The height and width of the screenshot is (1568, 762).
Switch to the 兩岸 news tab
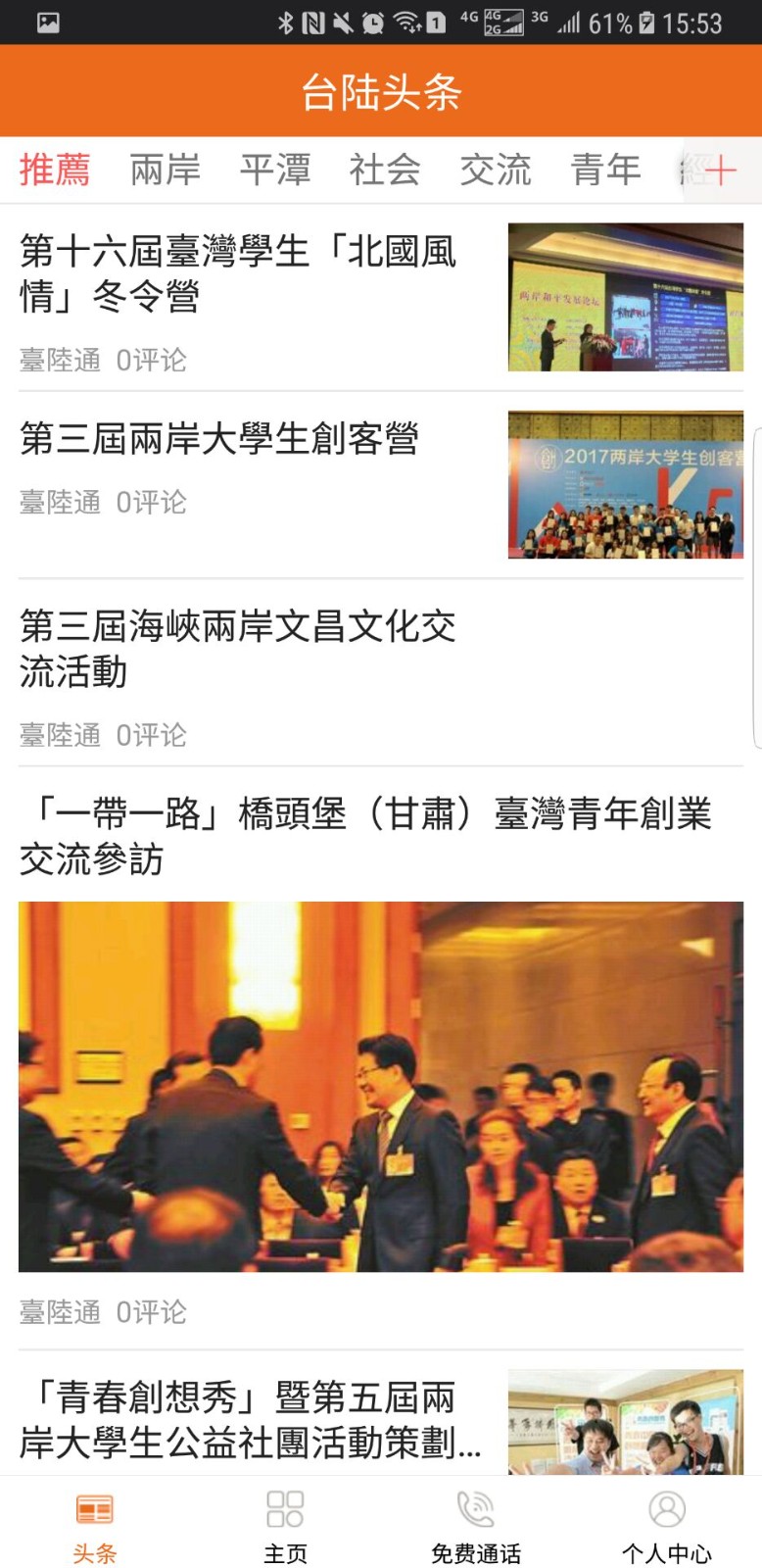click(x=165, y=170)
